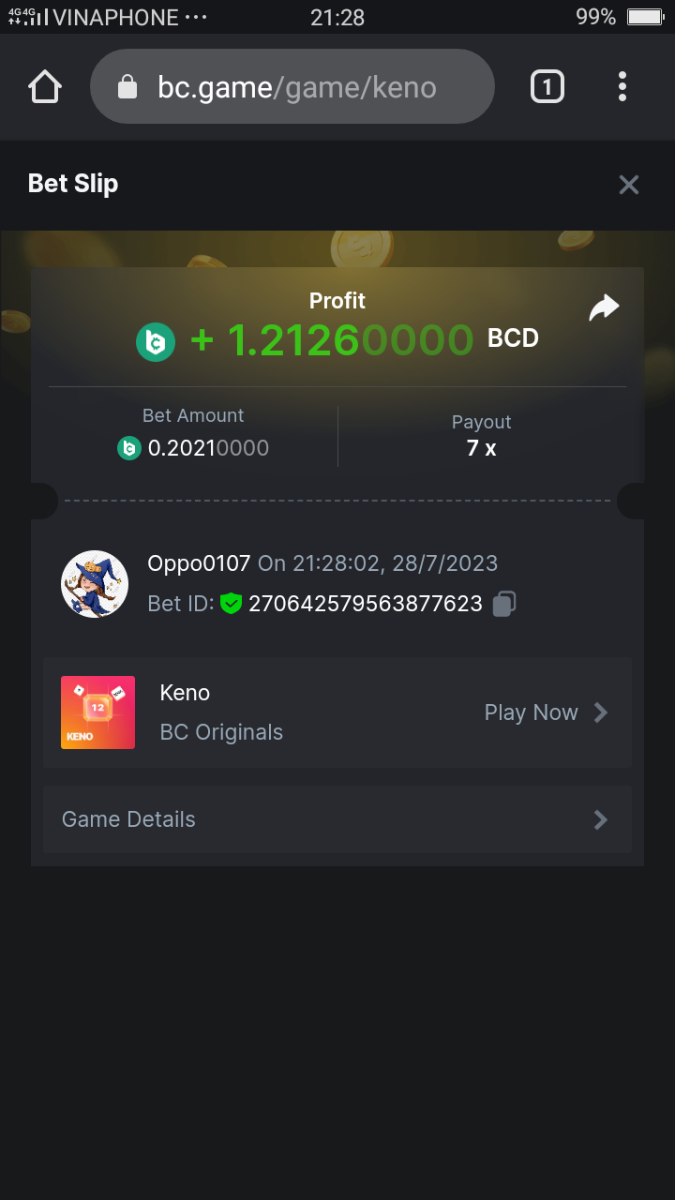Open the browser tab switcher
The width and height of the screenshot is (675, 1200).
pos(546,87)
